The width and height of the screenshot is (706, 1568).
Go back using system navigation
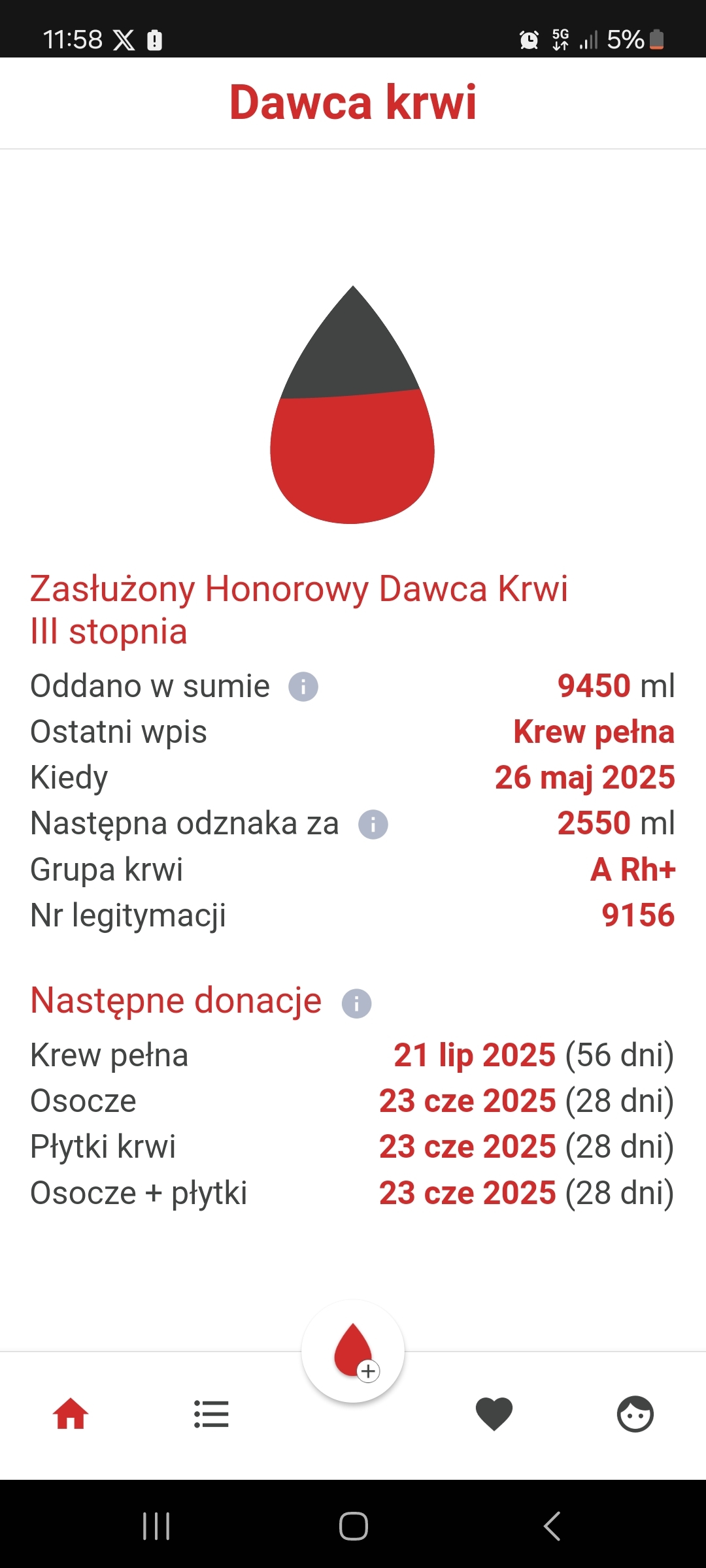click(552, 1527)
